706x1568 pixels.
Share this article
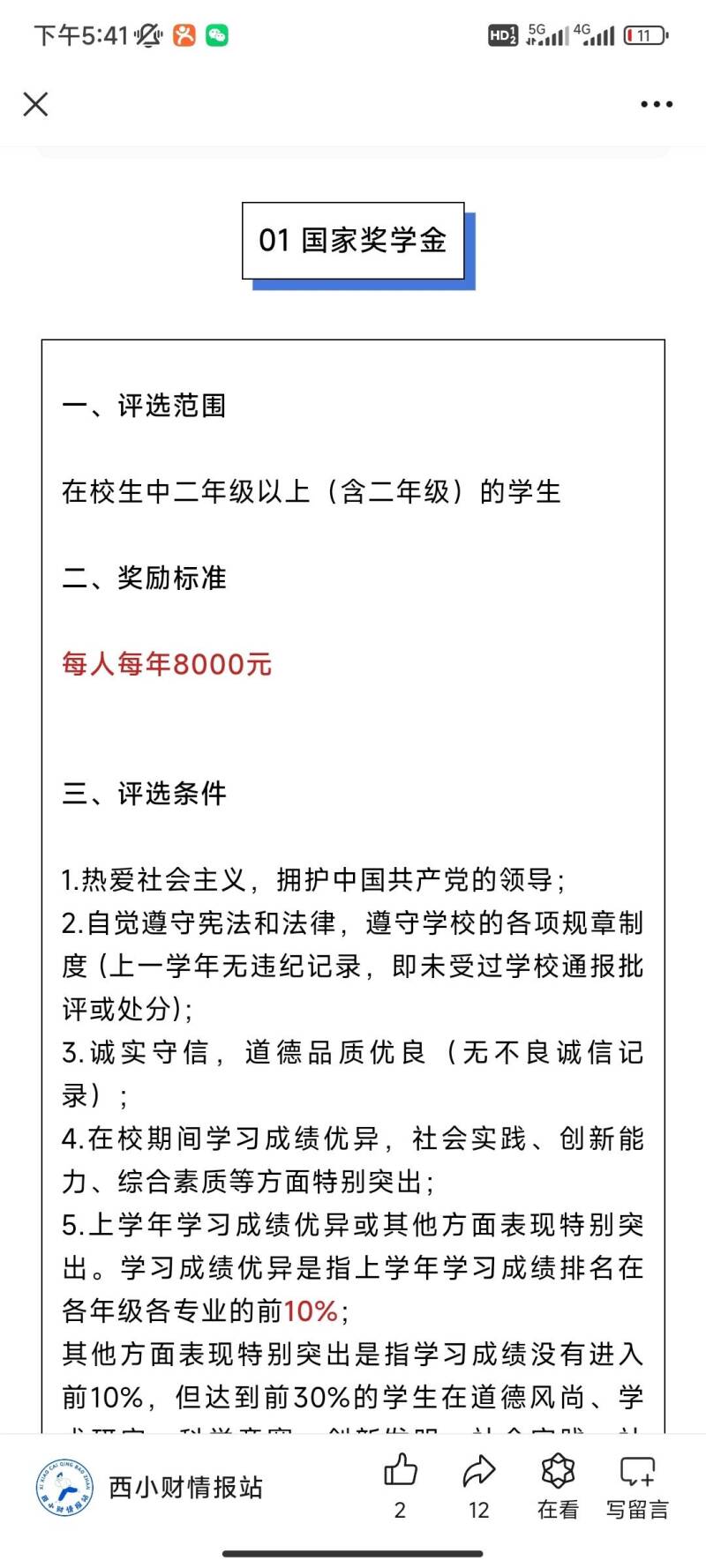pos(478,1486)
